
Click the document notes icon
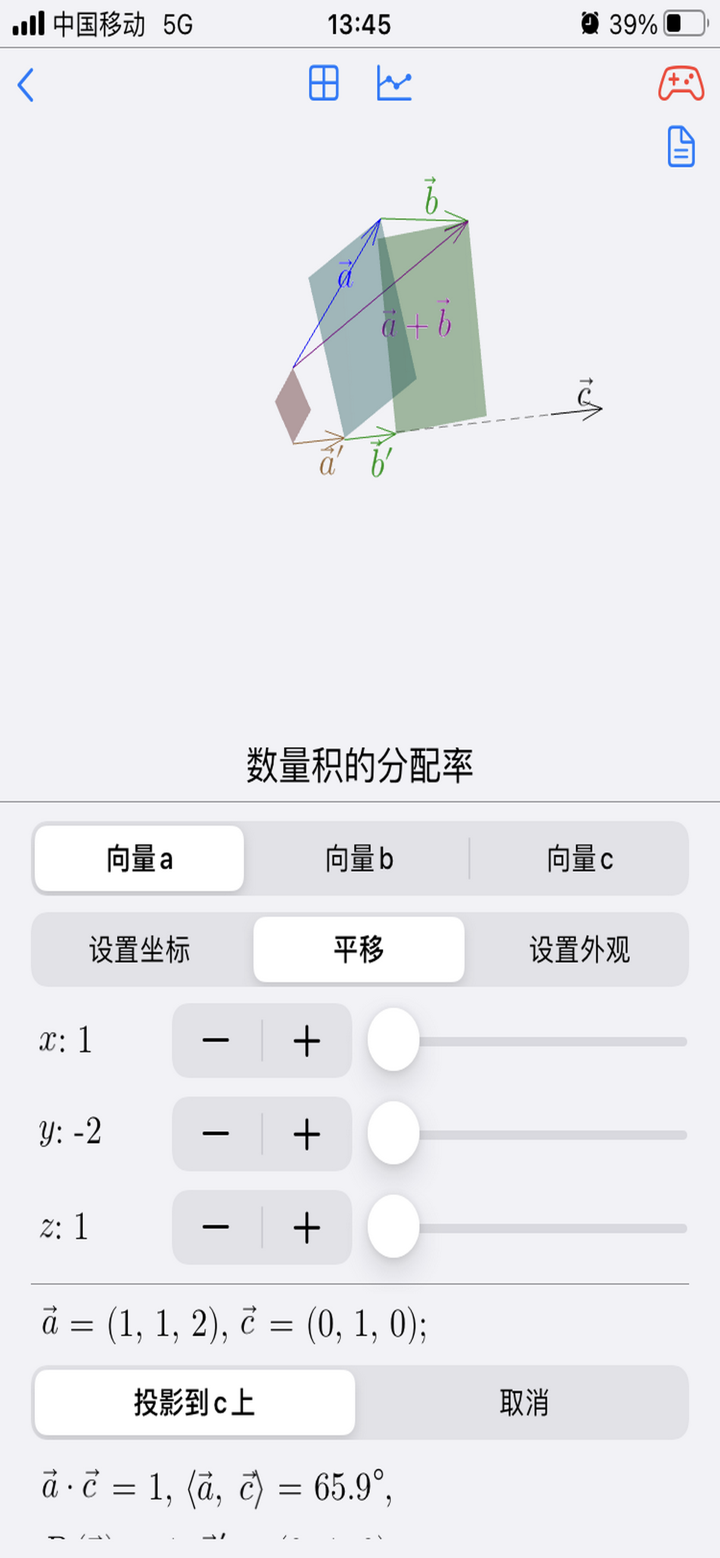680,145
